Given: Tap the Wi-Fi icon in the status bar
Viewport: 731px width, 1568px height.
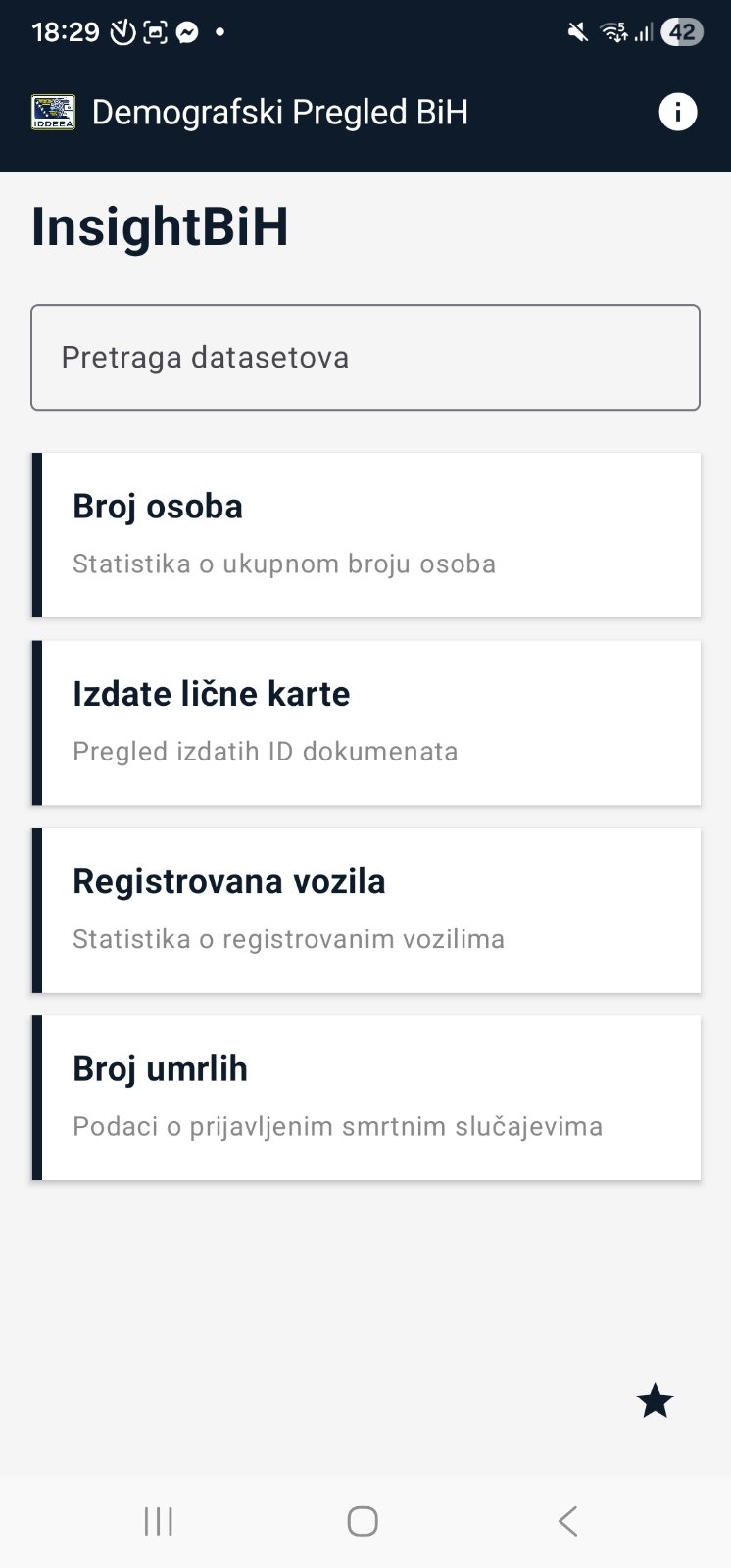Looking at the screenshot, I should click(x=613, y=31).
